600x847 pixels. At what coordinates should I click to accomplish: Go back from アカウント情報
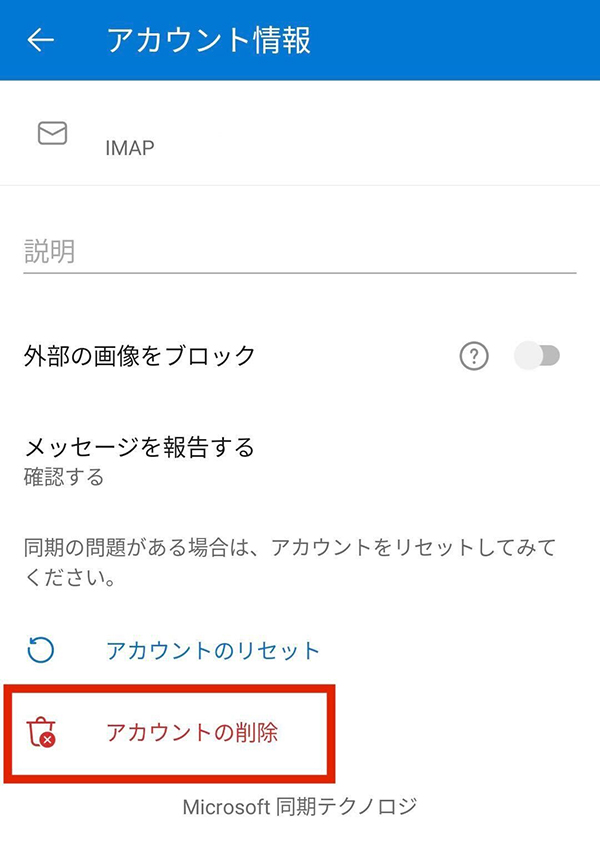click(41, 40)
